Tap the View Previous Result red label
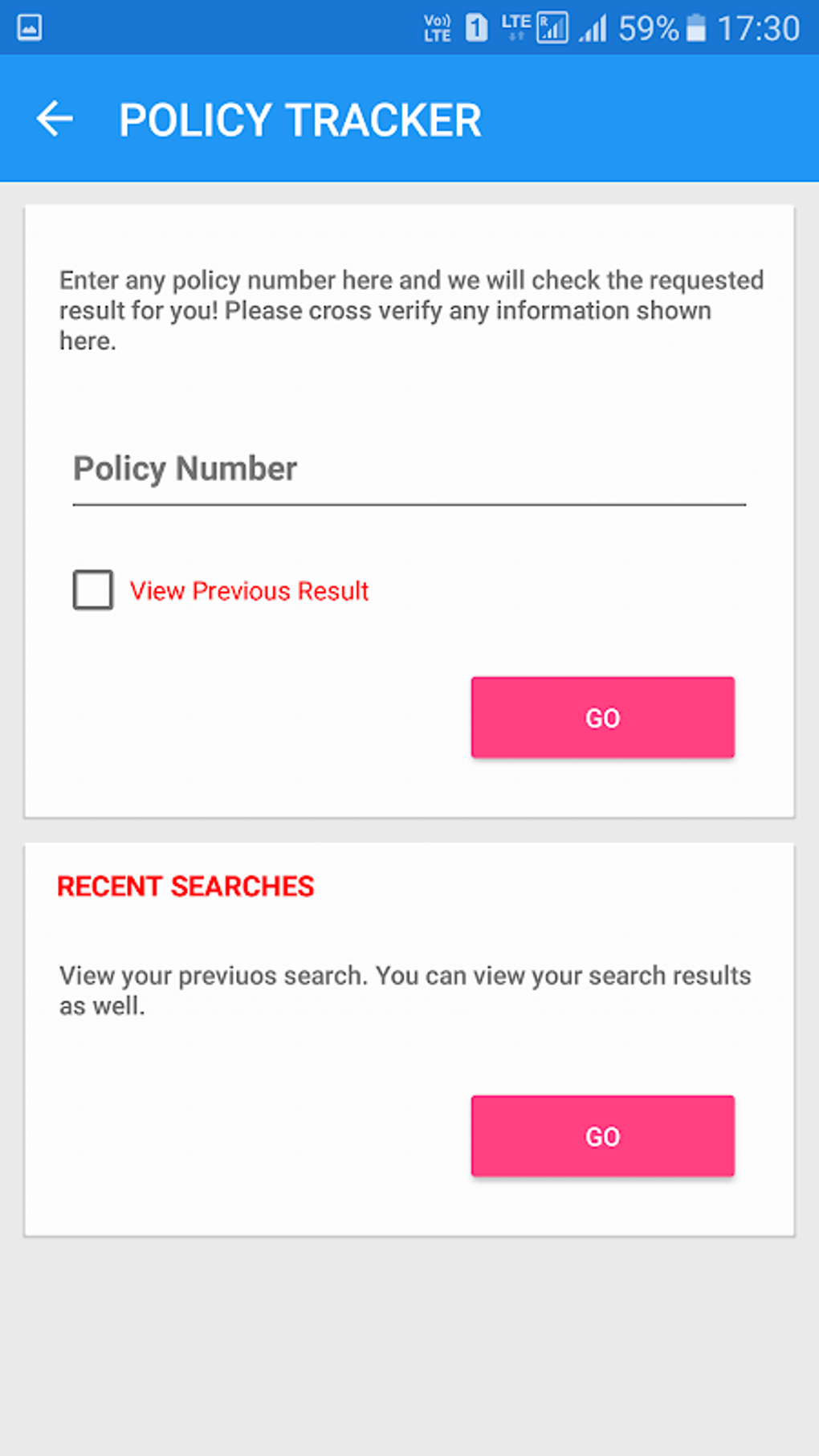The image size is (819, 1456). tap(250, 590)
